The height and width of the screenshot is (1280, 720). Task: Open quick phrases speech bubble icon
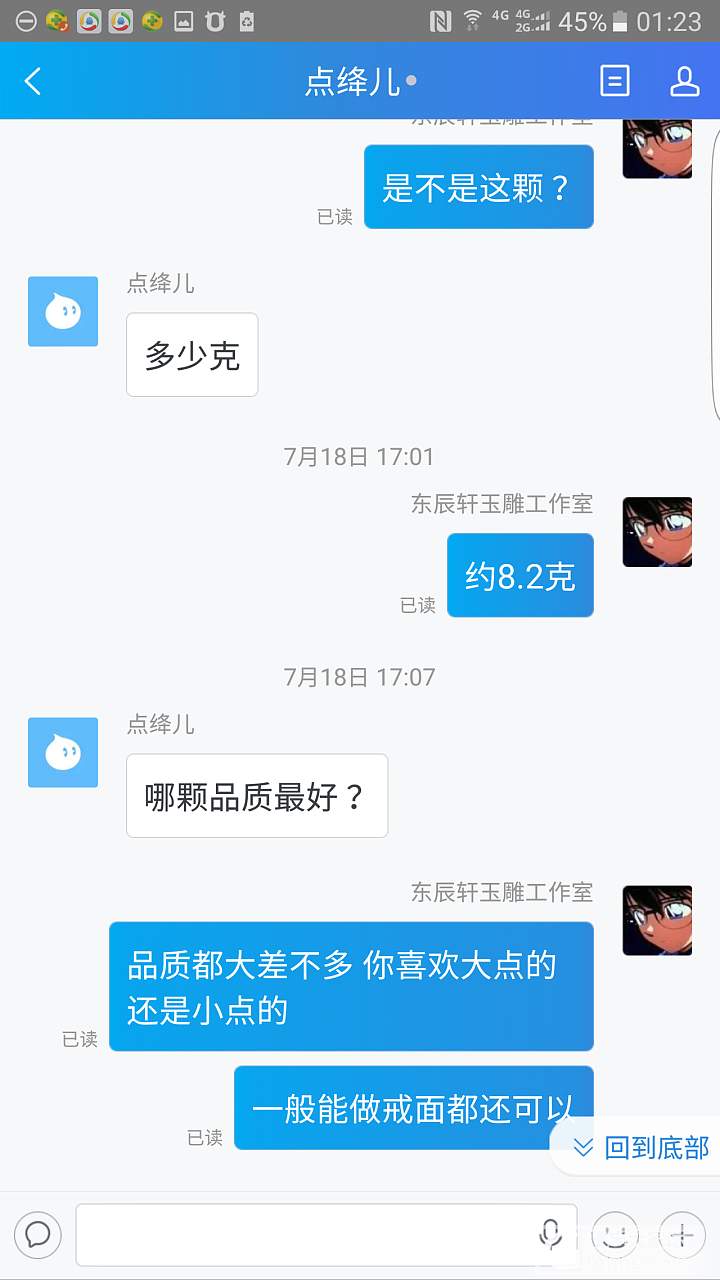38,1234
